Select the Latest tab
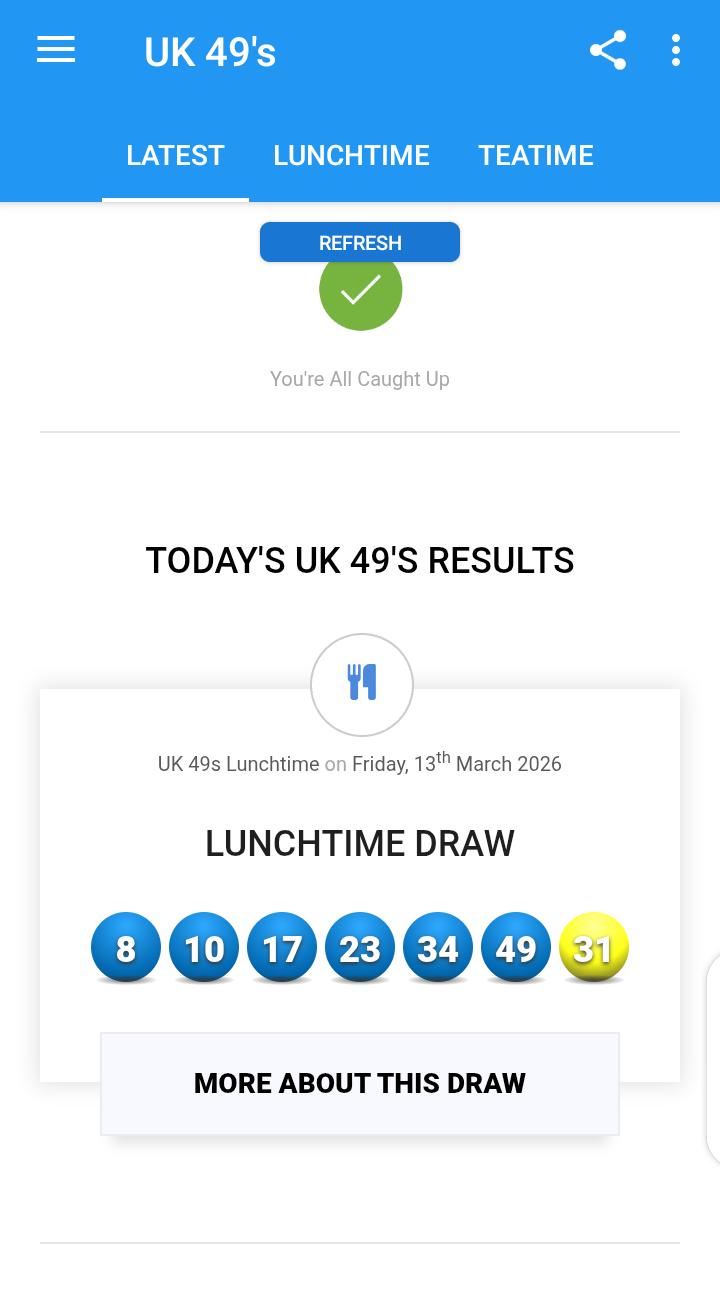Image resolution: width=720 pixels, height=1297 pixels. (x=175, y=156)
